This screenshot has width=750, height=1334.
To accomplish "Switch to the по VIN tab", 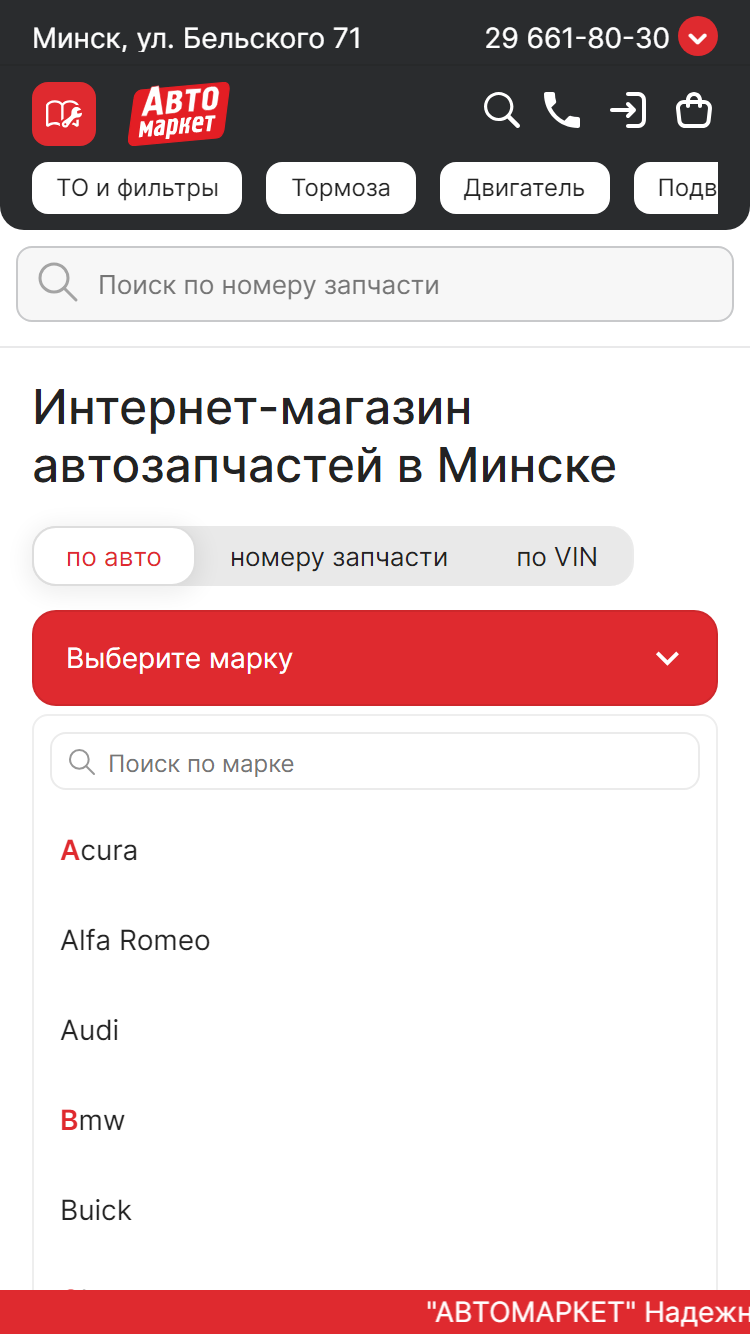I will click(557, 556).
